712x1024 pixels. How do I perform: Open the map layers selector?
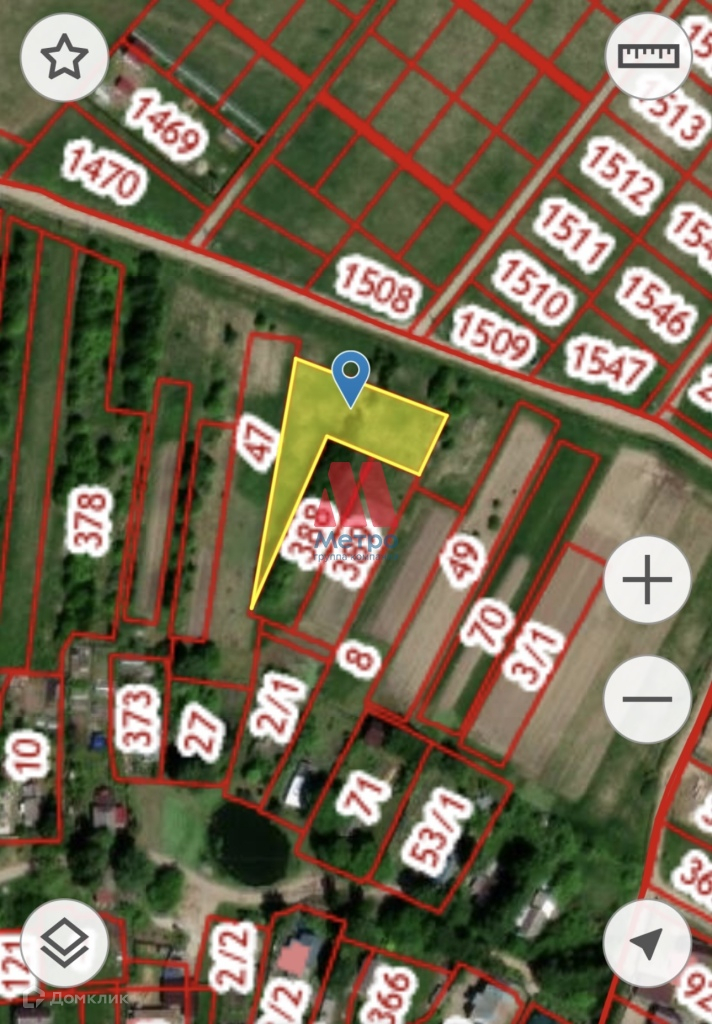[65, 942]
